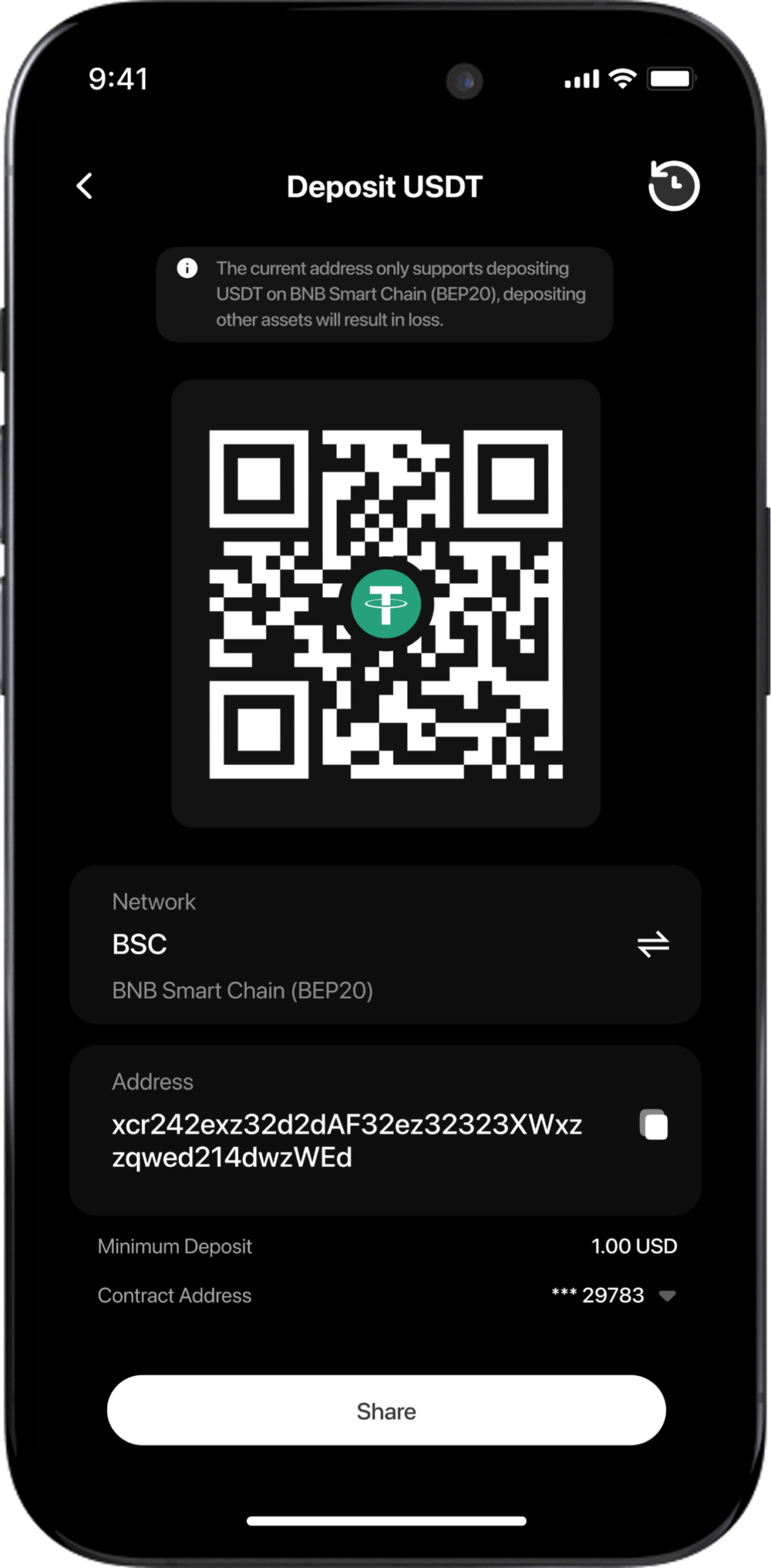The image size is (771, 1568).
Task: Open deposit history clock icon
Action: pyautogui.click(x=674, y=186)
